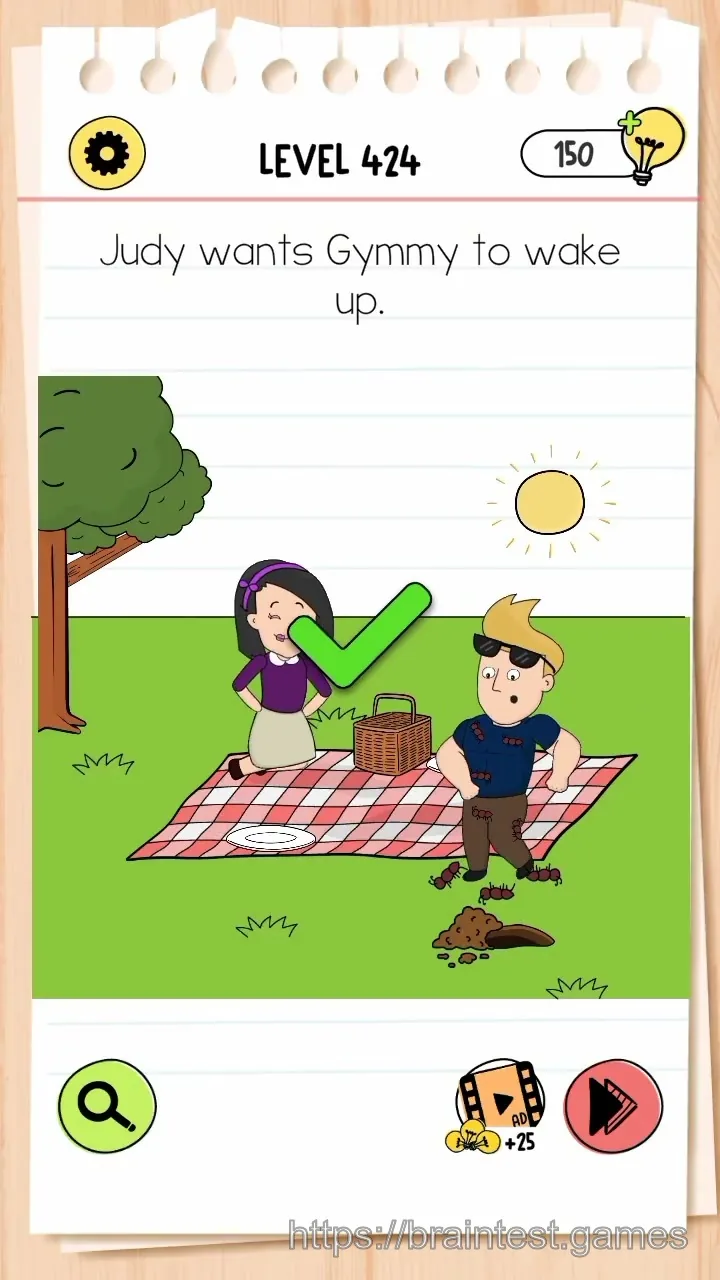Tap the lightbulb hint button
Viewport: 720px width, 1280px height.
pos(651,146)
